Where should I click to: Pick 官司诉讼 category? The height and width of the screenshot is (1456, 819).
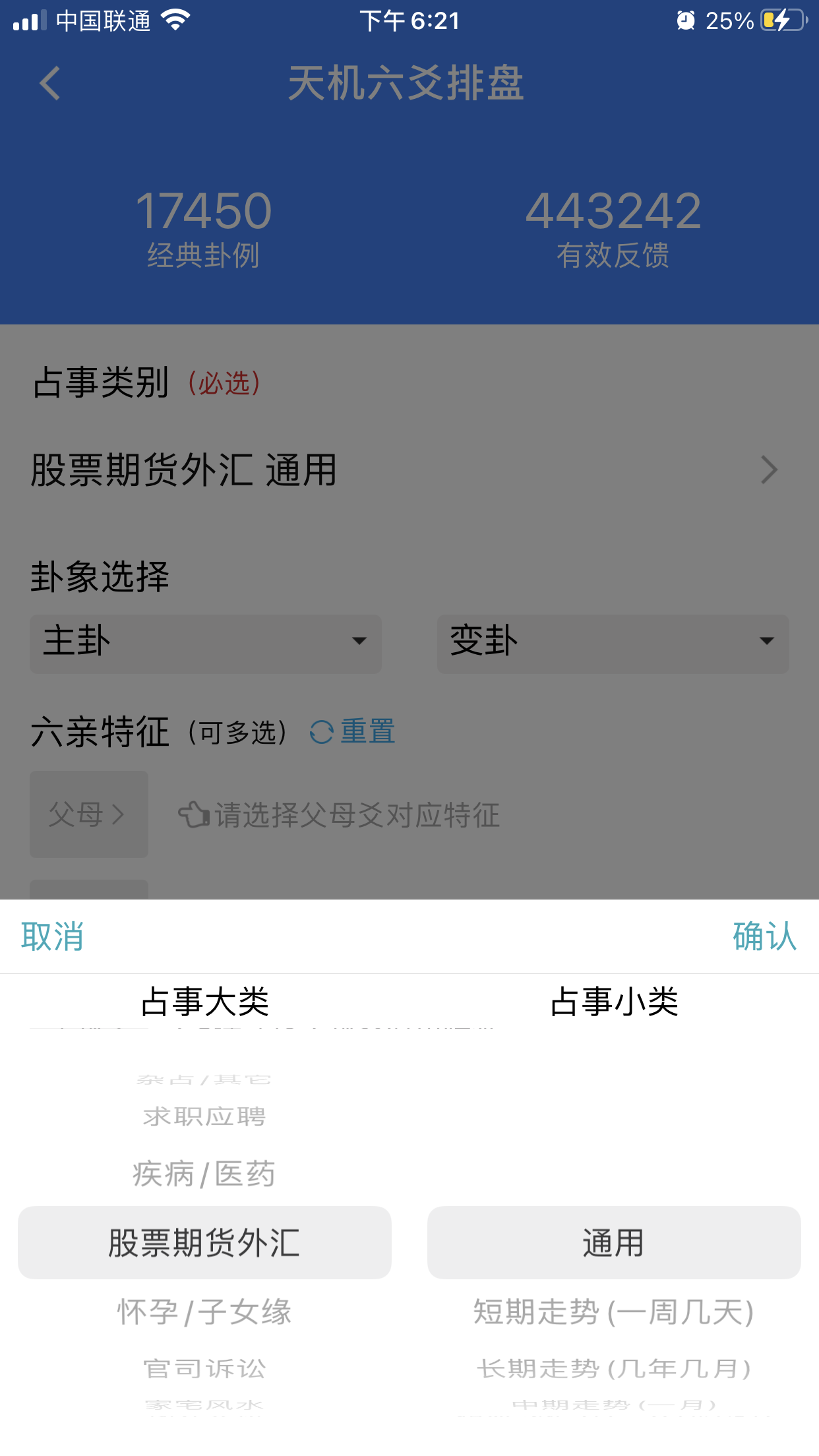point(204,1369)
